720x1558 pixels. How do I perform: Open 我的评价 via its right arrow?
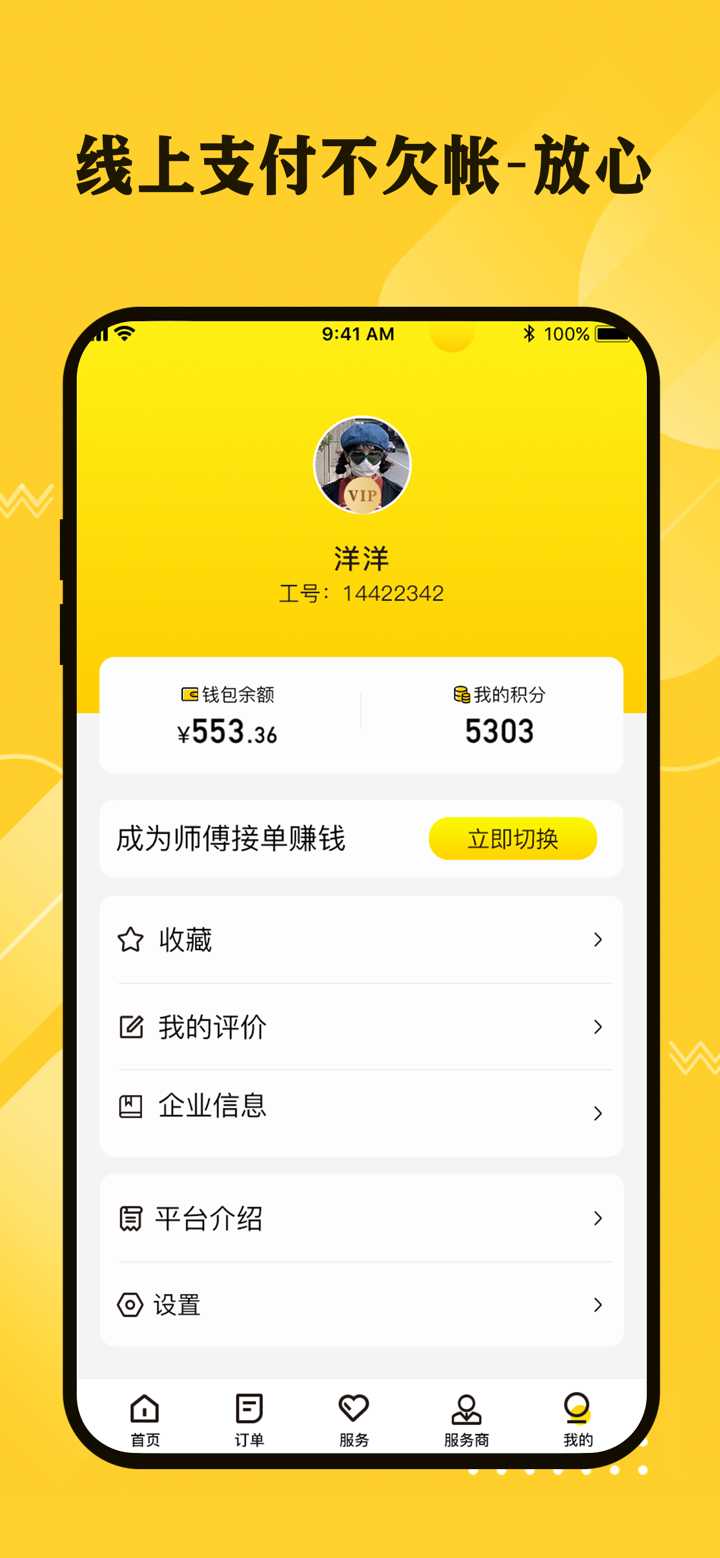click(x=597, y=1026)
